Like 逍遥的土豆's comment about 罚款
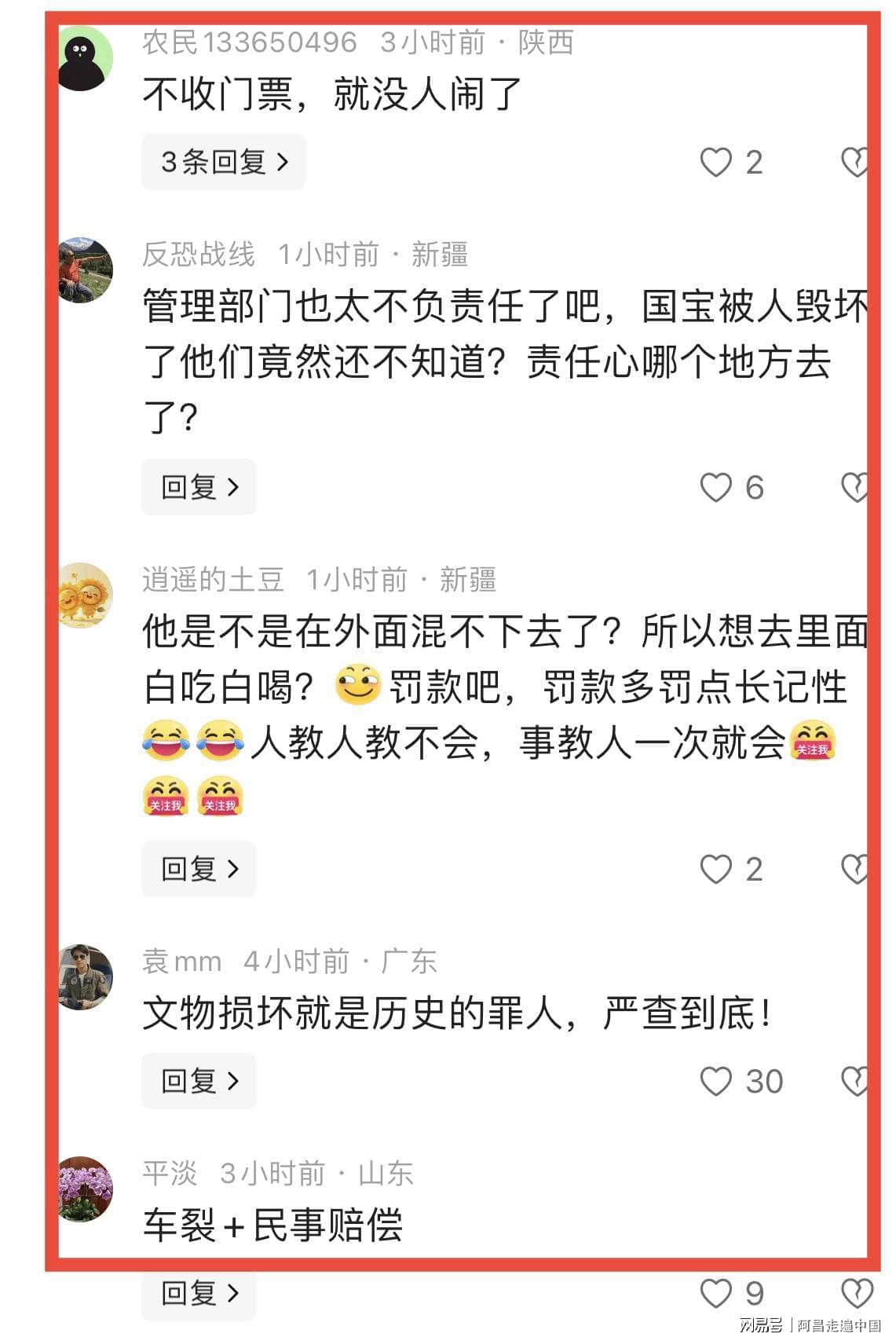This screenshot has height=1341, width=896. coord(715,870)
